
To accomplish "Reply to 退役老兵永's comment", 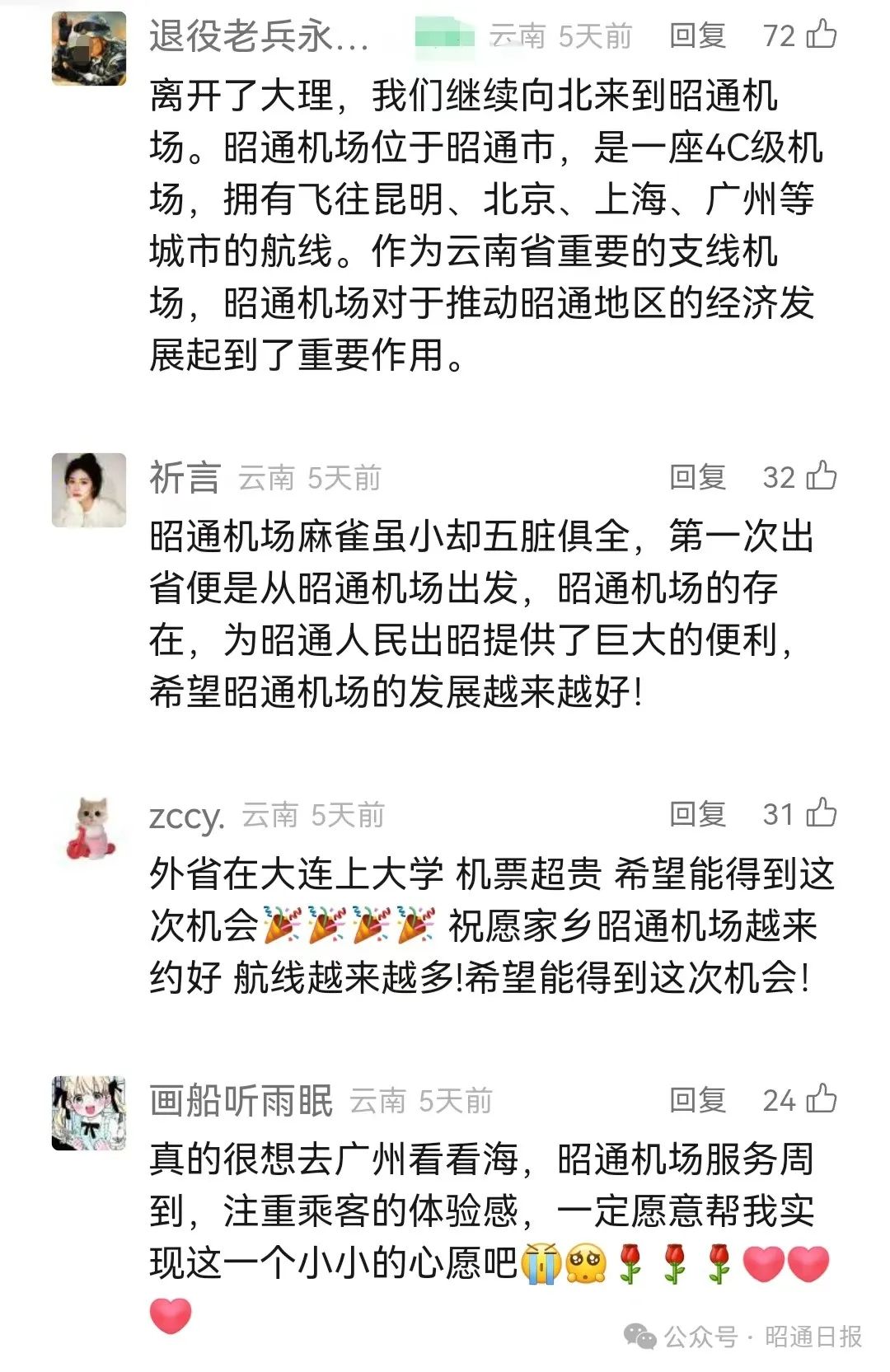I will pos(697,35).
